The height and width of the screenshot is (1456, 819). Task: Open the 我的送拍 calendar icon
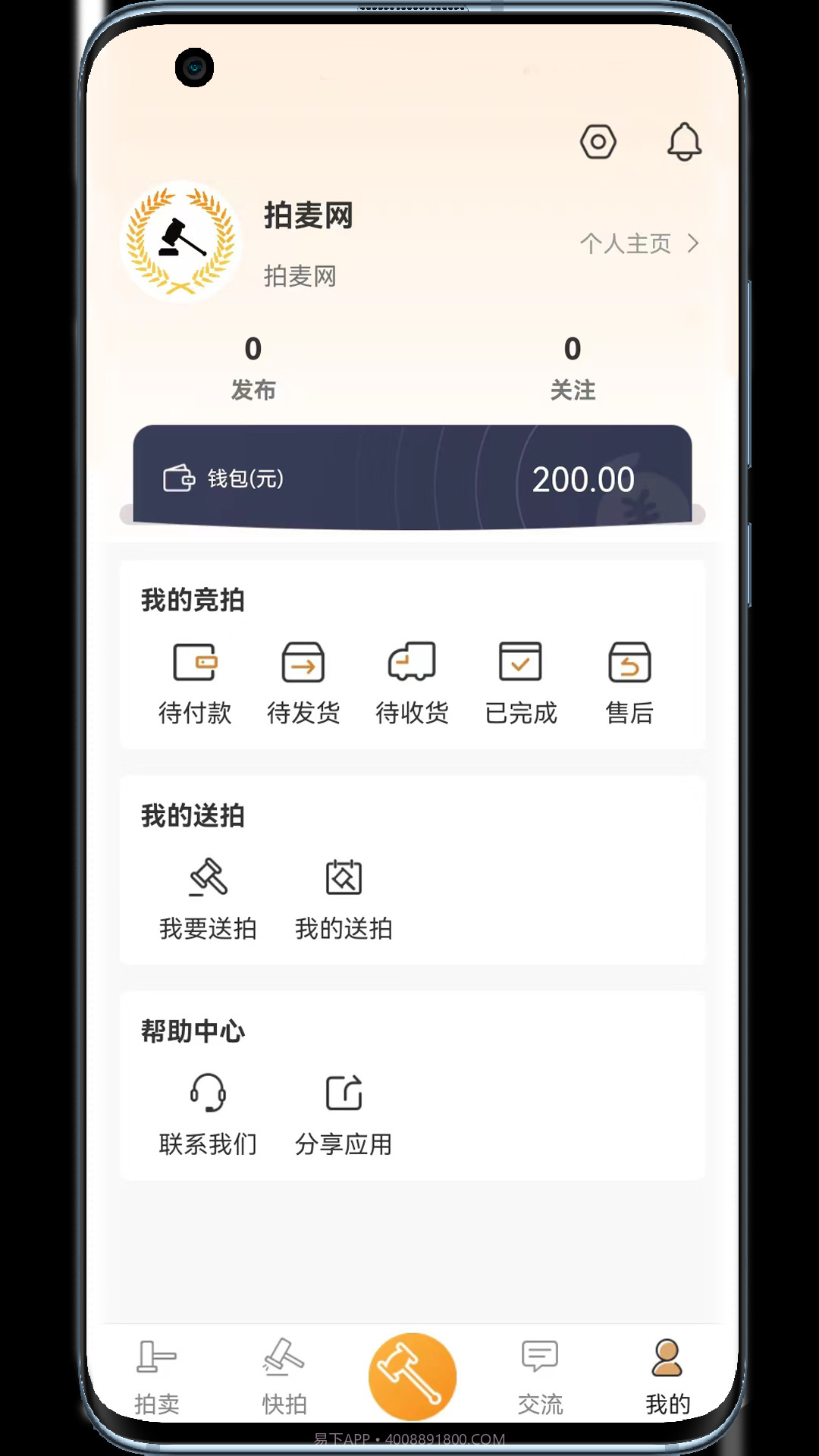(344, 880)
